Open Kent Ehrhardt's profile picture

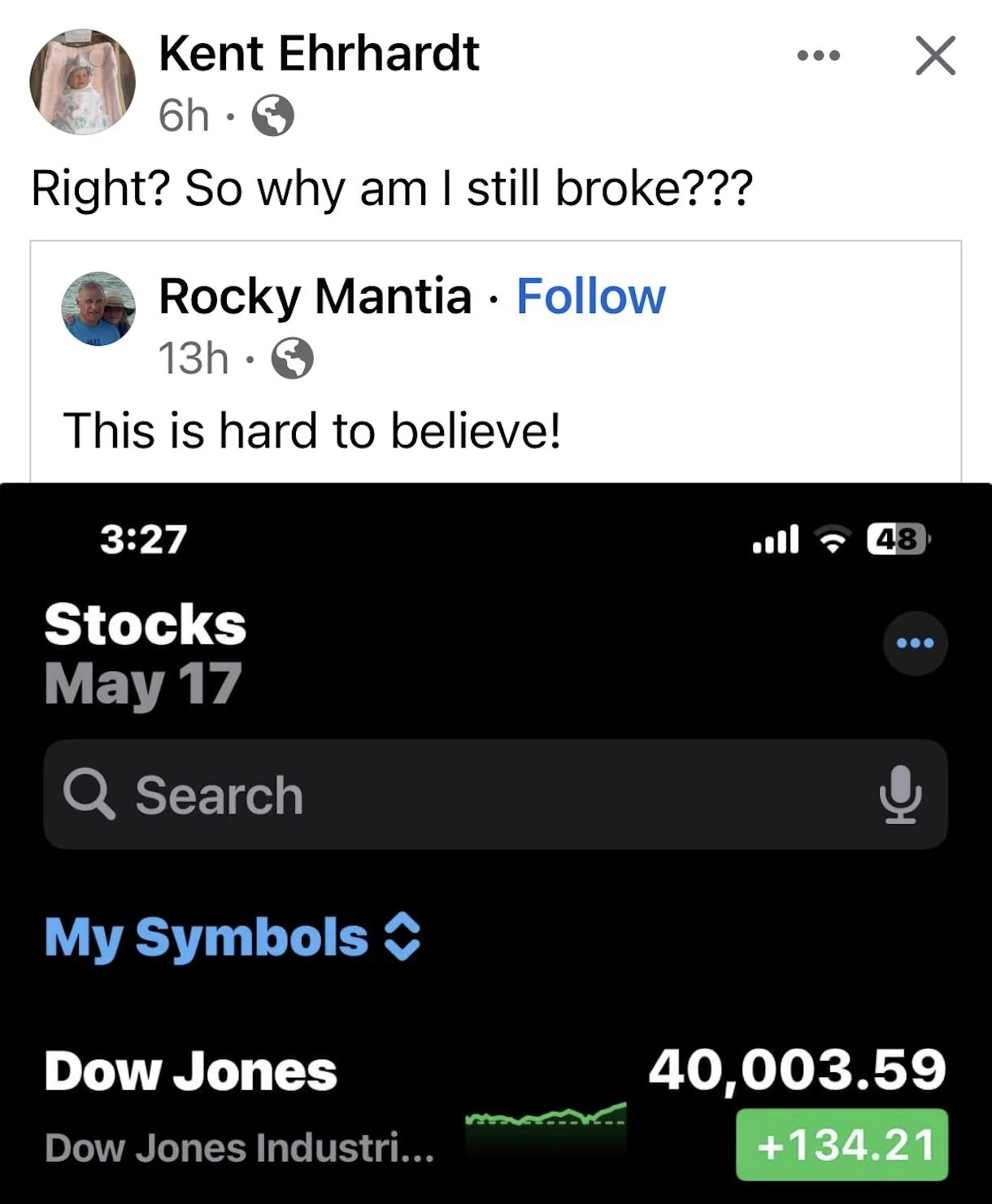[82, 82]
